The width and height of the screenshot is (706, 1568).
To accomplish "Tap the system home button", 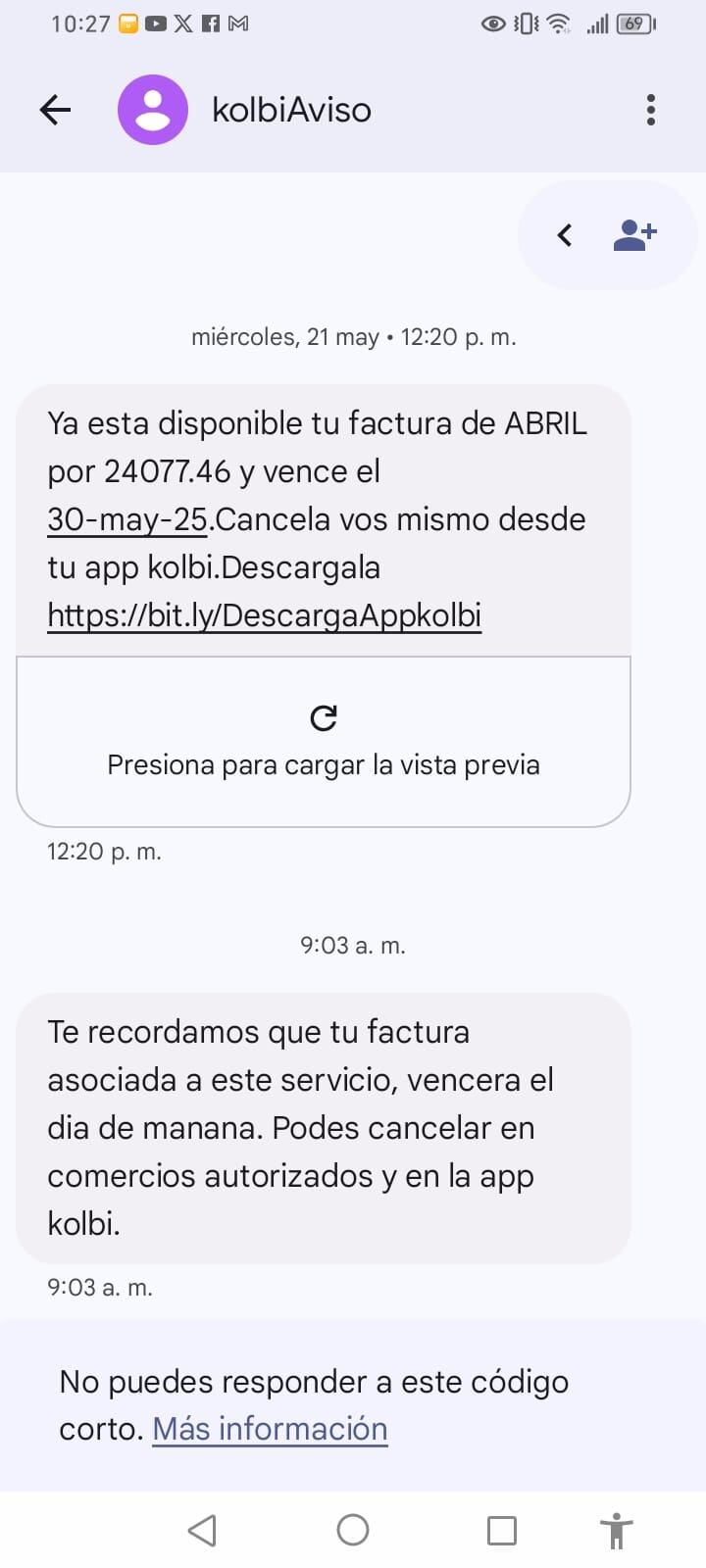I will 353,1530.
